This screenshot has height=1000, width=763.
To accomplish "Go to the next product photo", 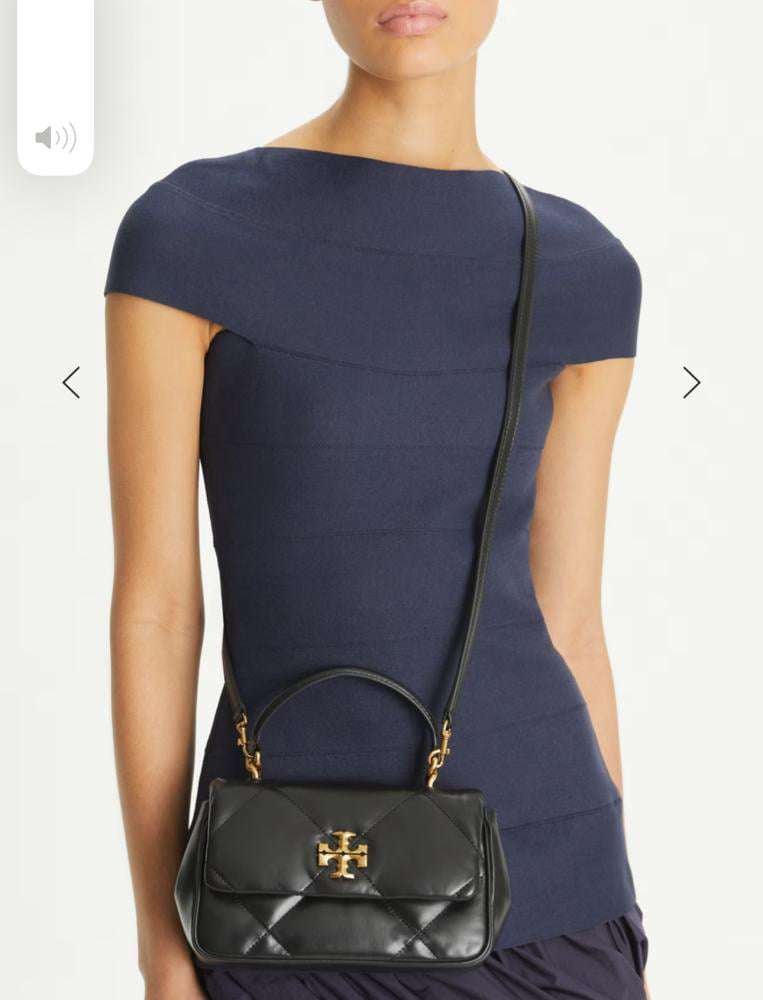I will pyautogui.click(x=691, y=382).
